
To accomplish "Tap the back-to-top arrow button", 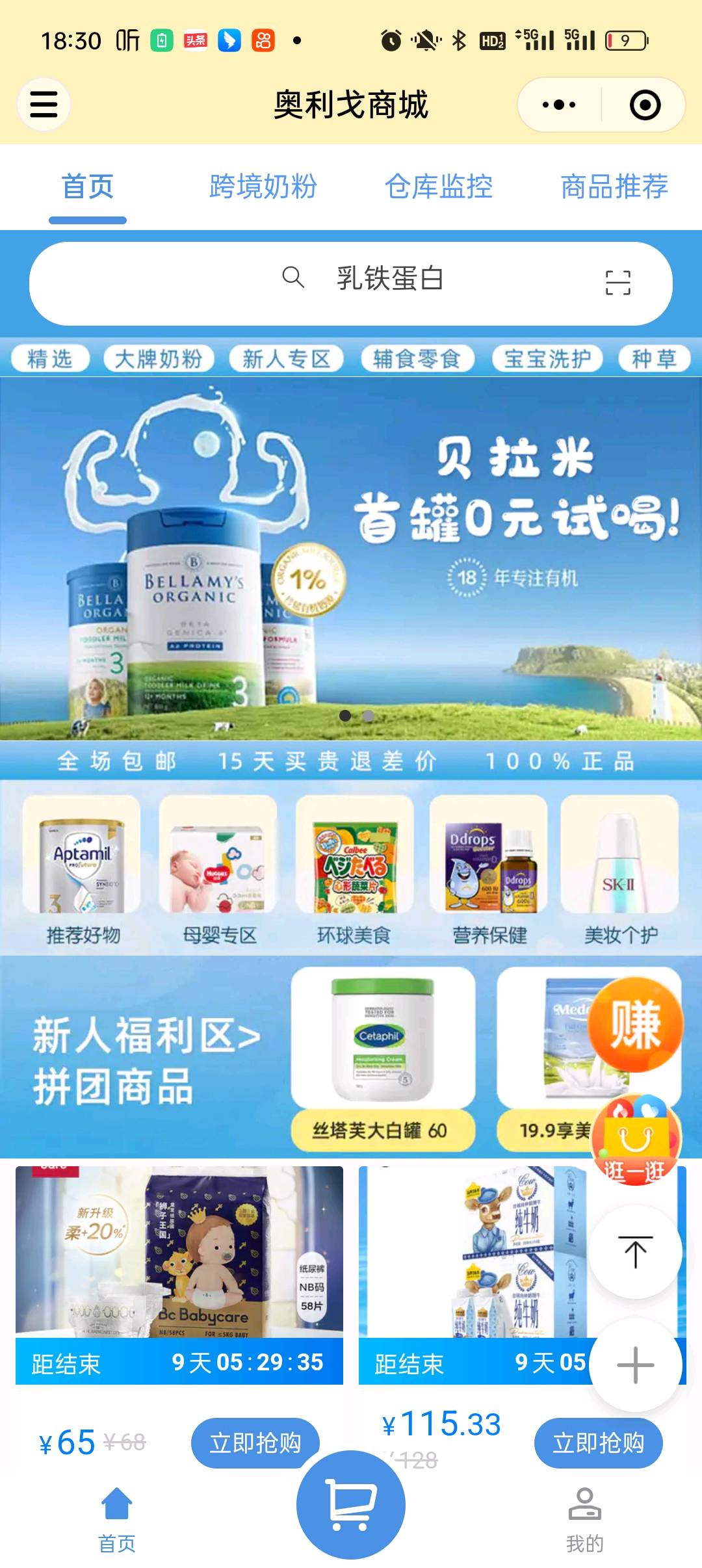I will (x=635, y=1252).
